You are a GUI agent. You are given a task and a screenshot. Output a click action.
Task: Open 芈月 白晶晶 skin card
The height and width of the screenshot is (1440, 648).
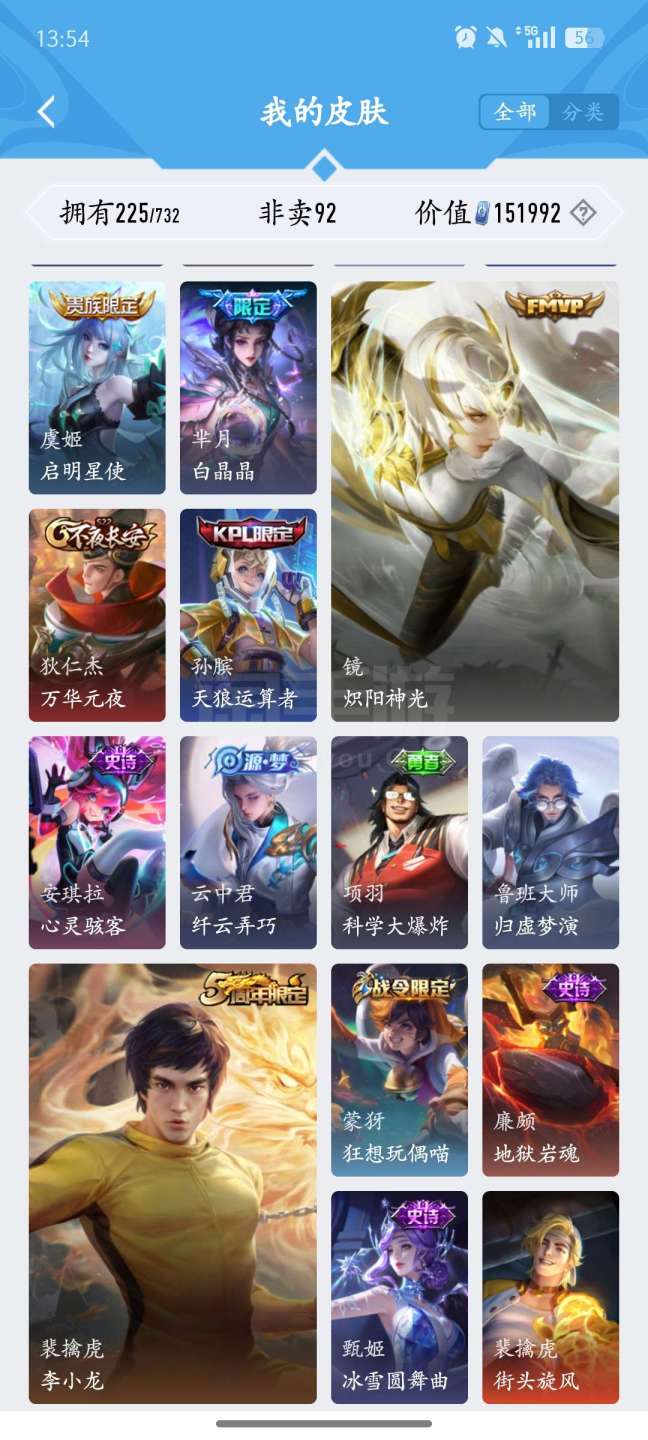pos(248,388)
